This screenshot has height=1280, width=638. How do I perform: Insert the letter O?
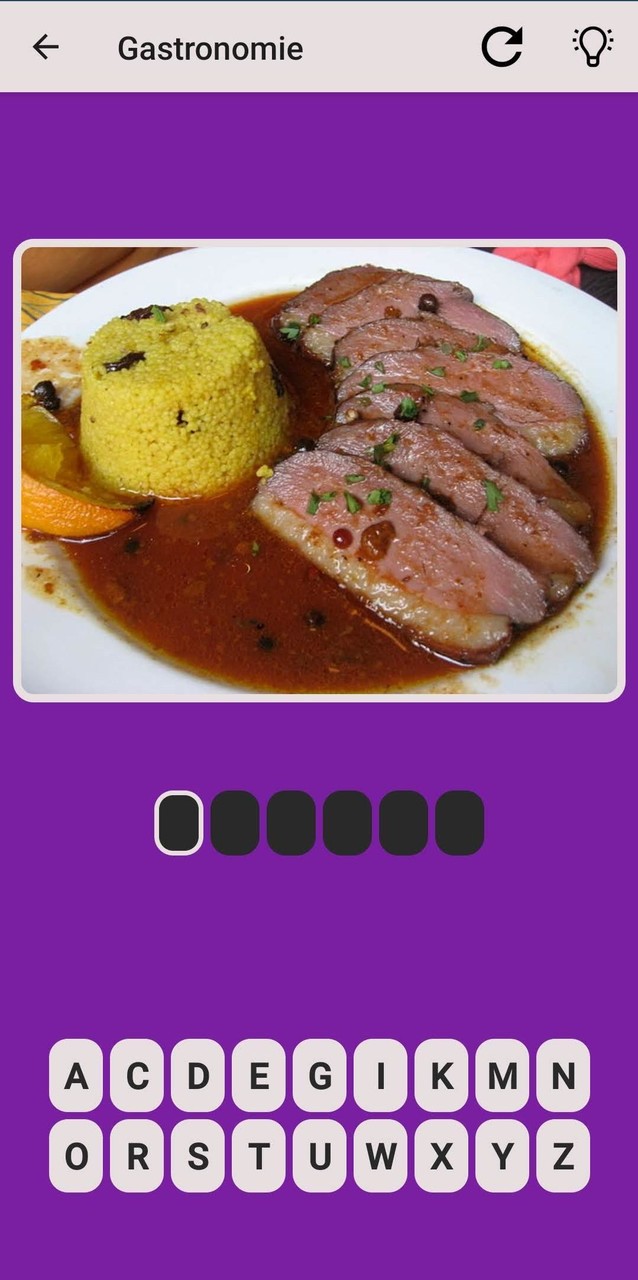(x=76, y=1156)
